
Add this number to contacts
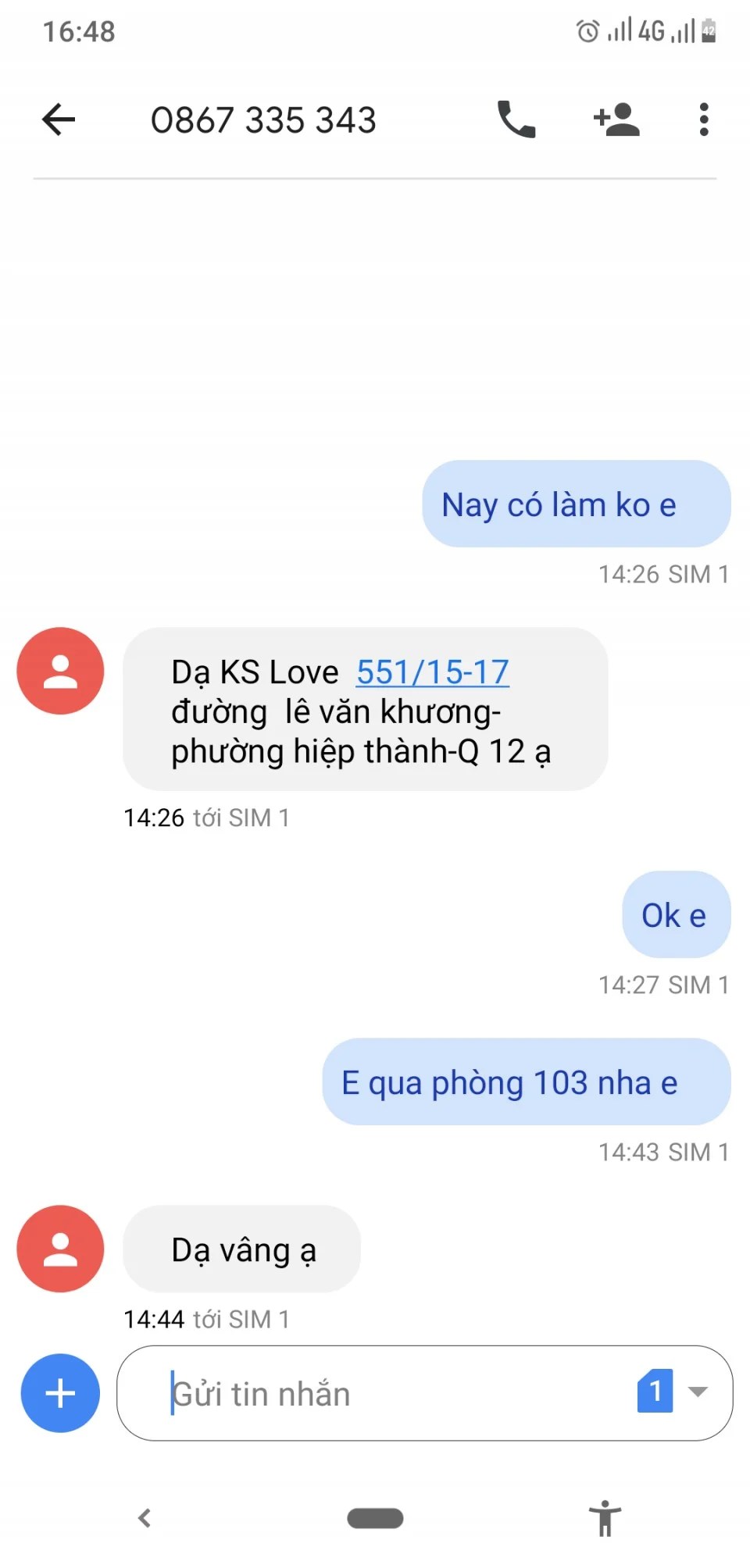pyautogui.click(x=616, y=119)
